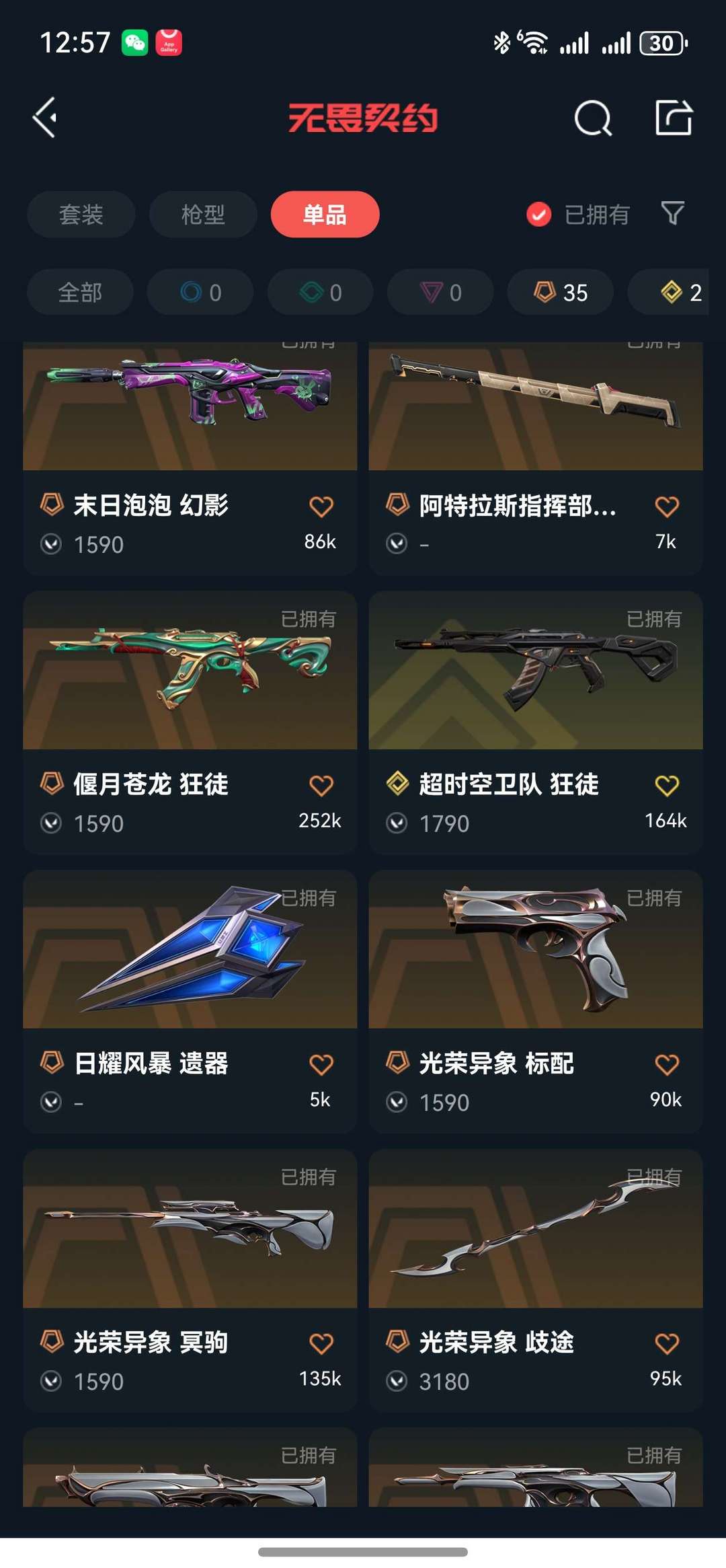Switch to the 枪型 tab
Image resolution: width=726 pixels, height=1568 pixels.
203,215
